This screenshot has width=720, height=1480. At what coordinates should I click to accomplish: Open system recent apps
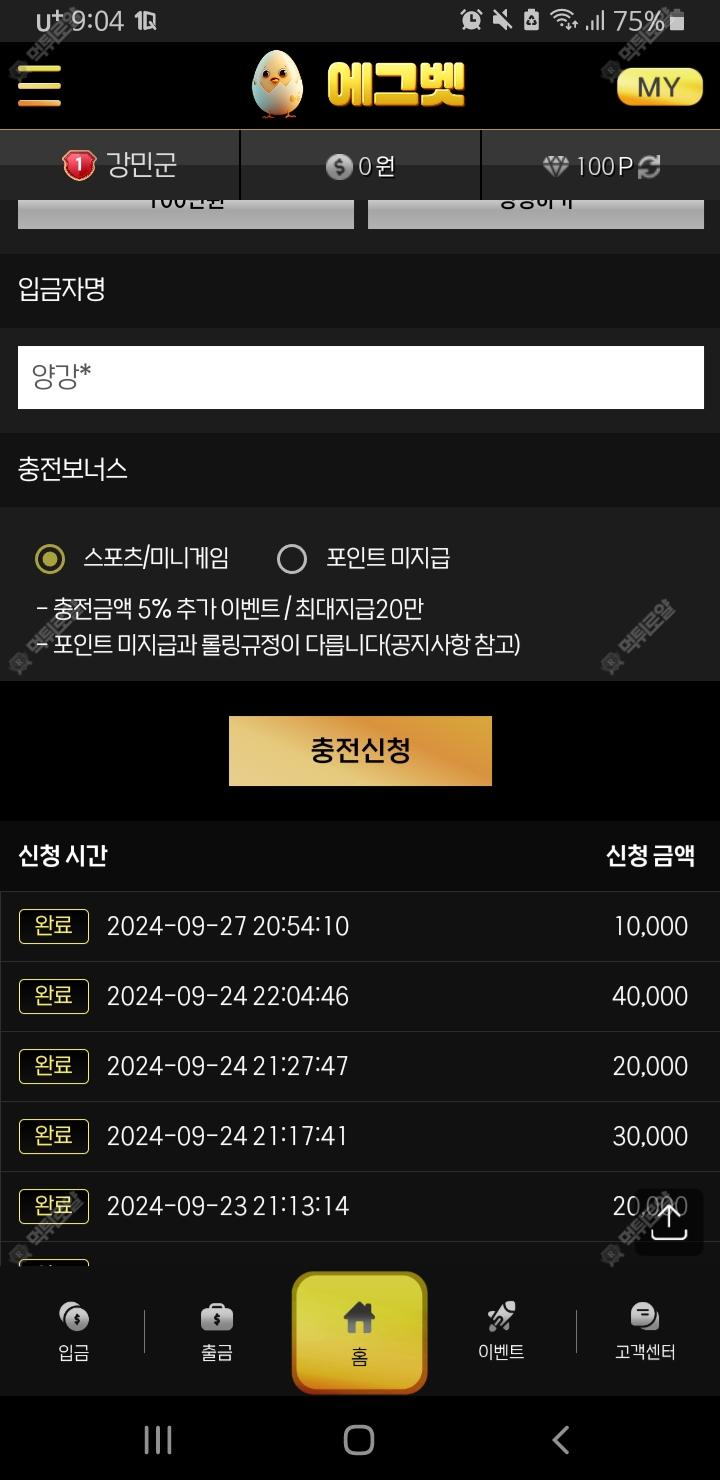[158, 1439]
